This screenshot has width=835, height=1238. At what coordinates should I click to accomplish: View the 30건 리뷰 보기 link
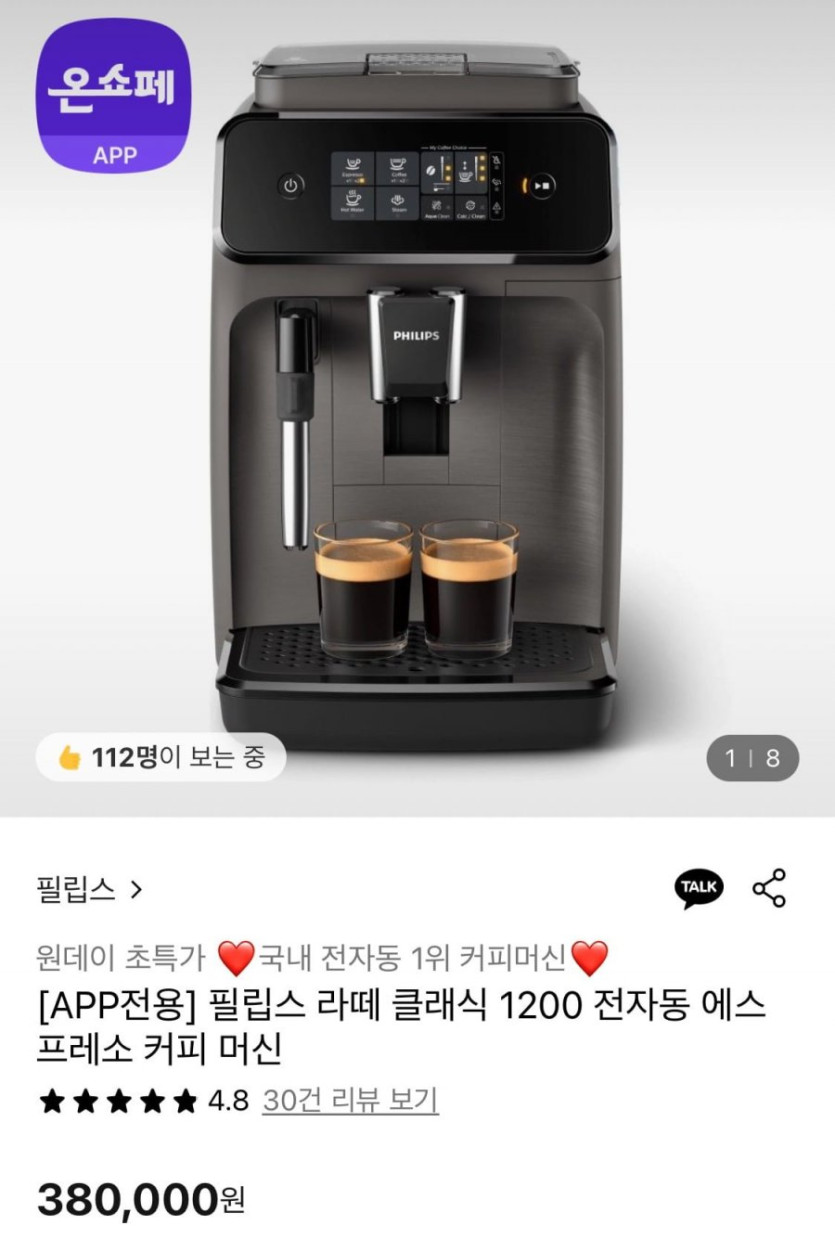350,1101
